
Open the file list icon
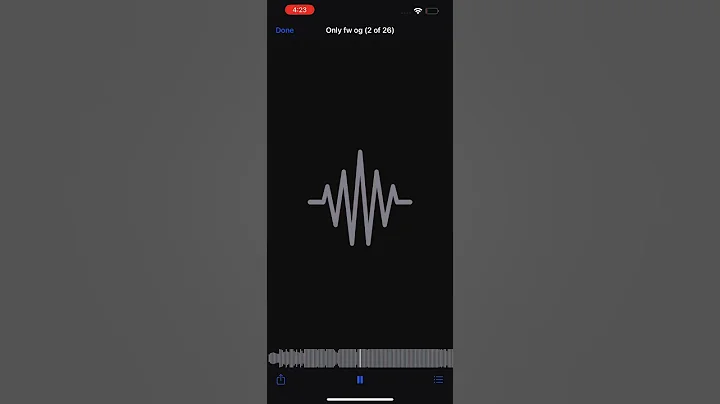click(438, 380)
